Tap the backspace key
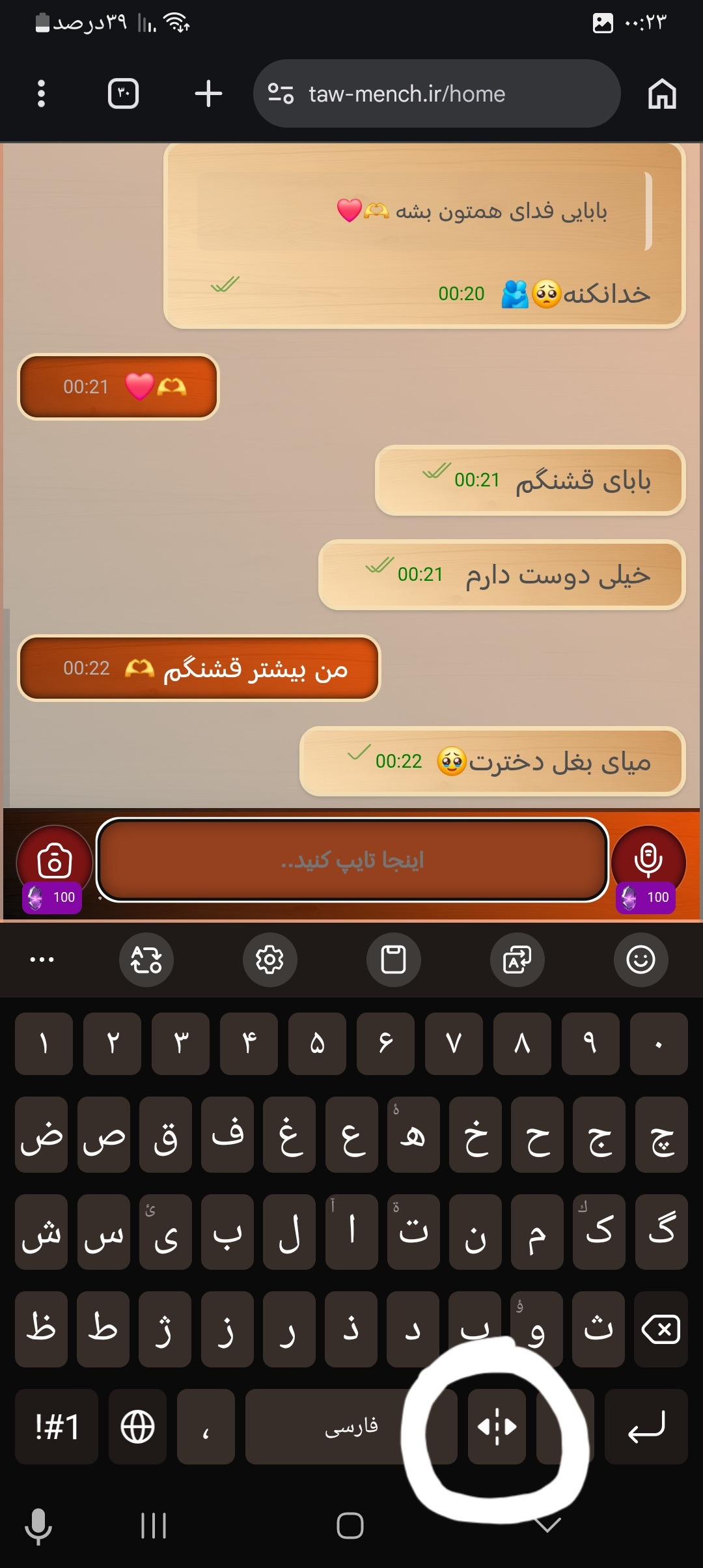 tap(661, 1329)
